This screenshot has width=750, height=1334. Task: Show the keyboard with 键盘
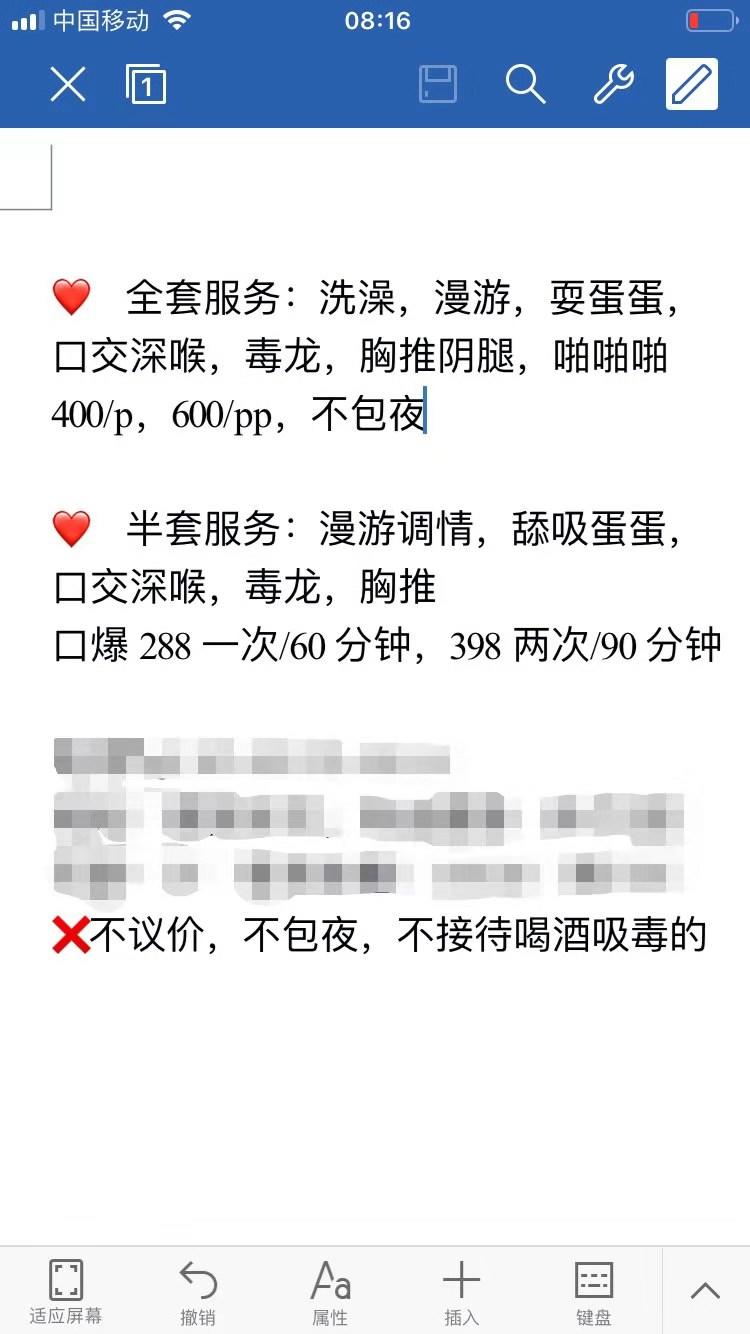point(593,1291)
